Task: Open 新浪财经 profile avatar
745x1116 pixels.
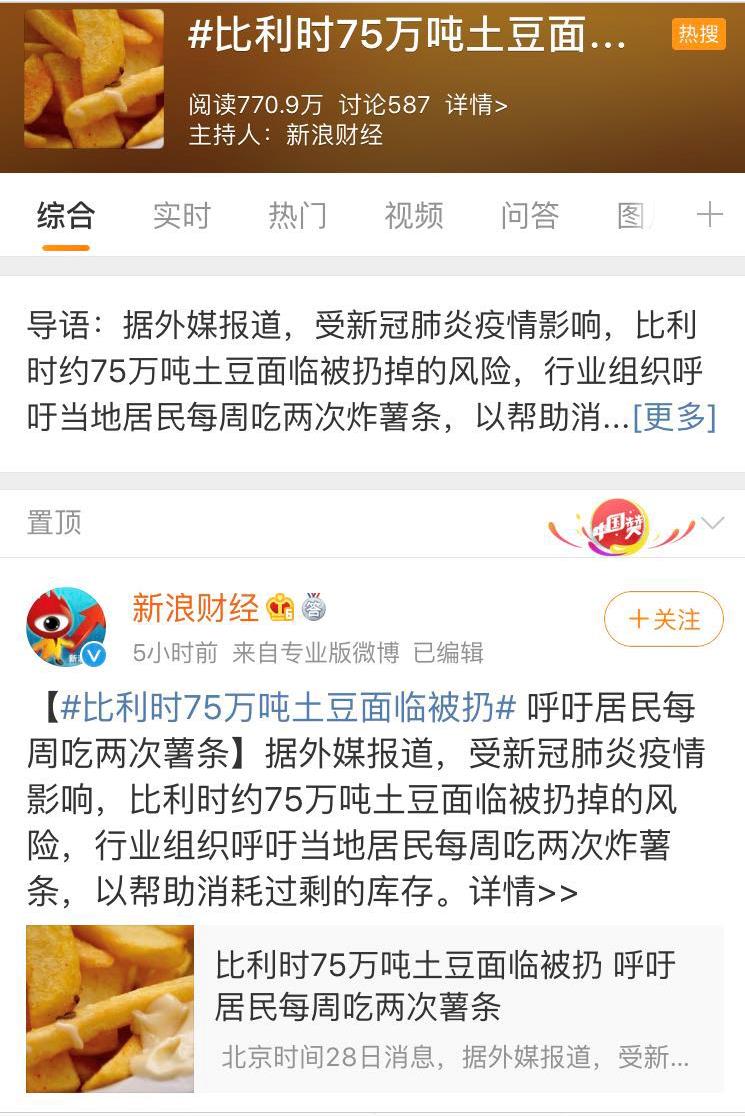Action: click(x=66, y=627)
